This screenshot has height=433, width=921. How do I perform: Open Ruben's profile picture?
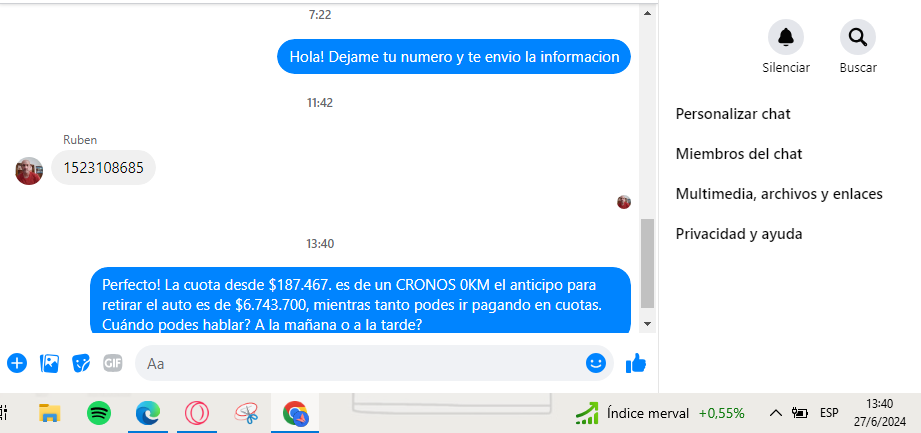click(29, 170)
